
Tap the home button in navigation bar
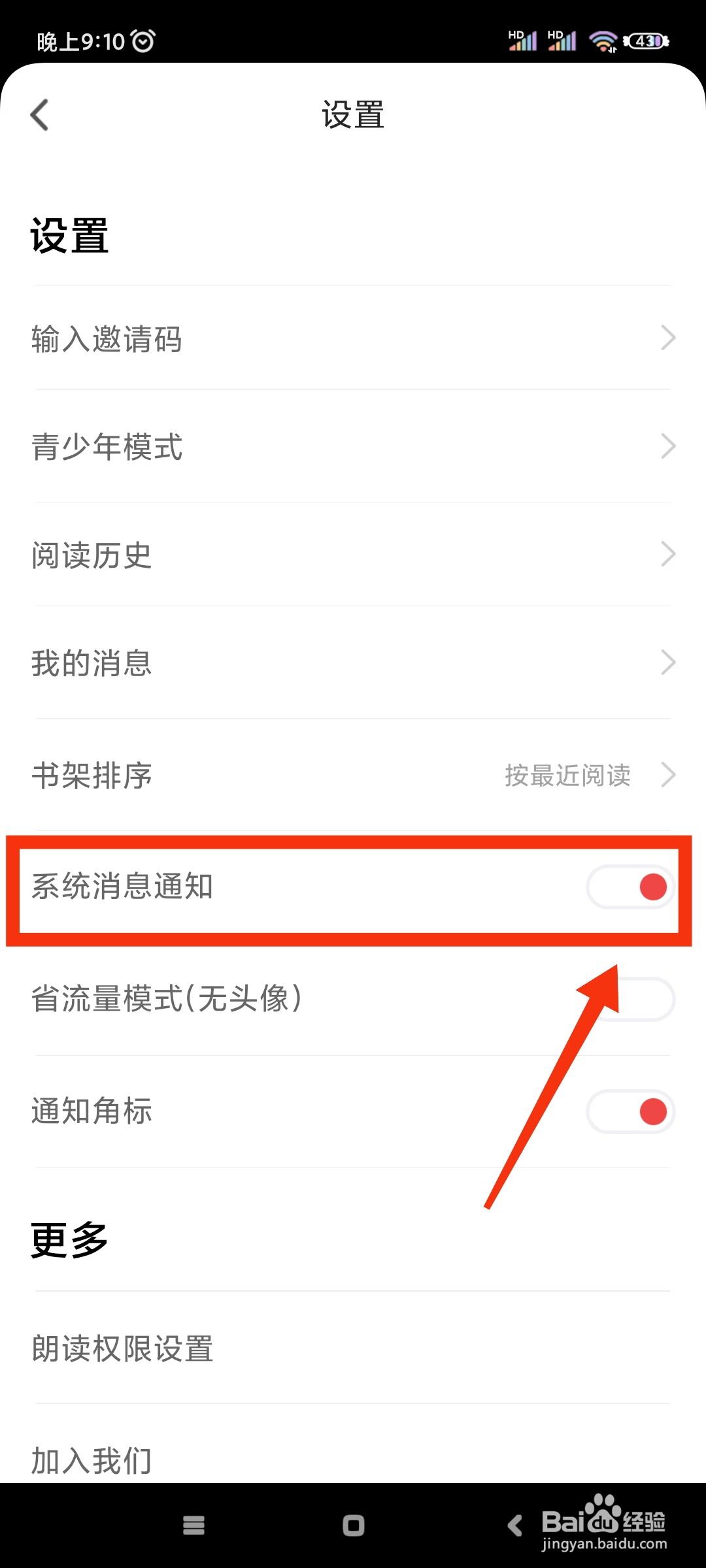pos(353,1526)
